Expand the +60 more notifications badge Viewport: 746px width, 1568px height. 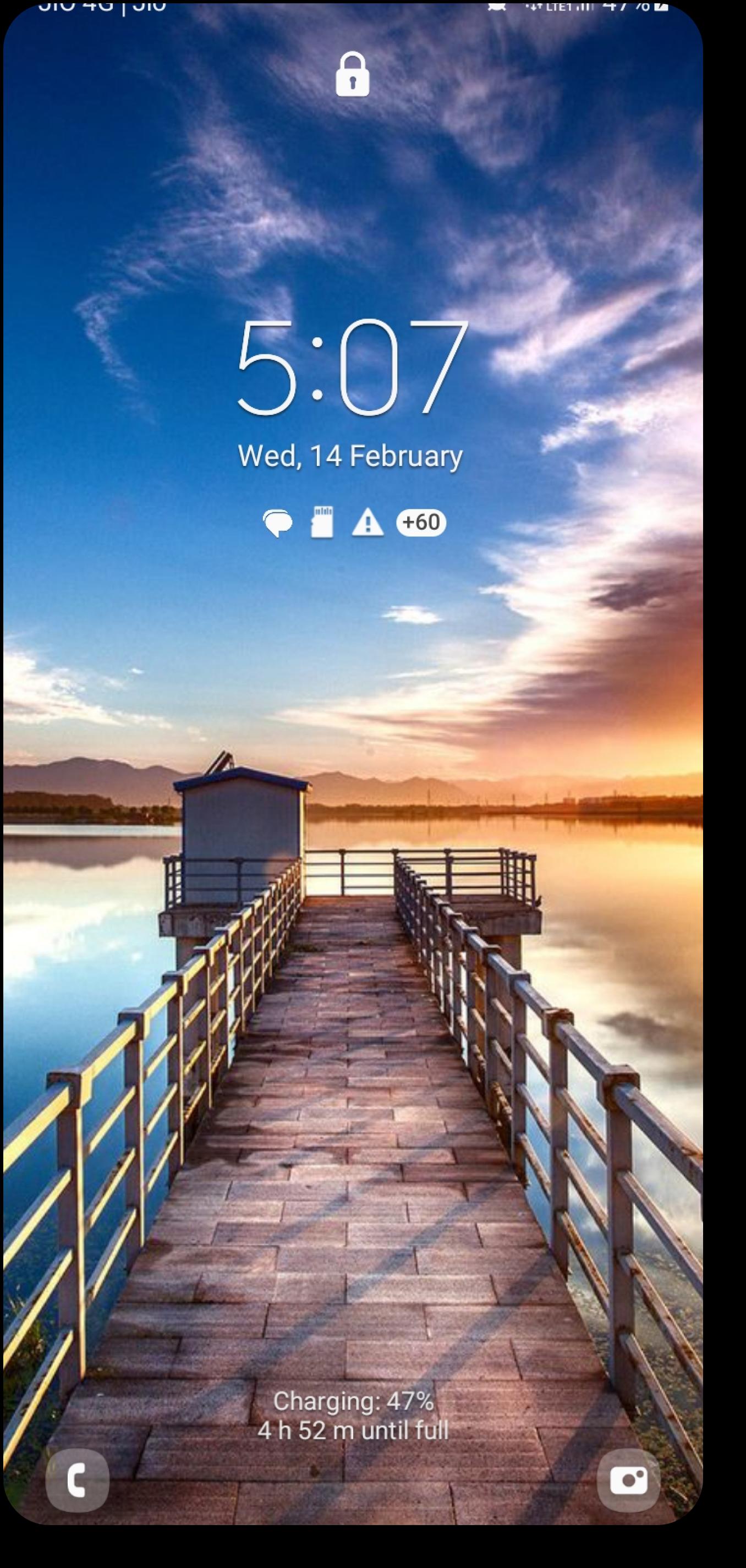coord(421,522)
